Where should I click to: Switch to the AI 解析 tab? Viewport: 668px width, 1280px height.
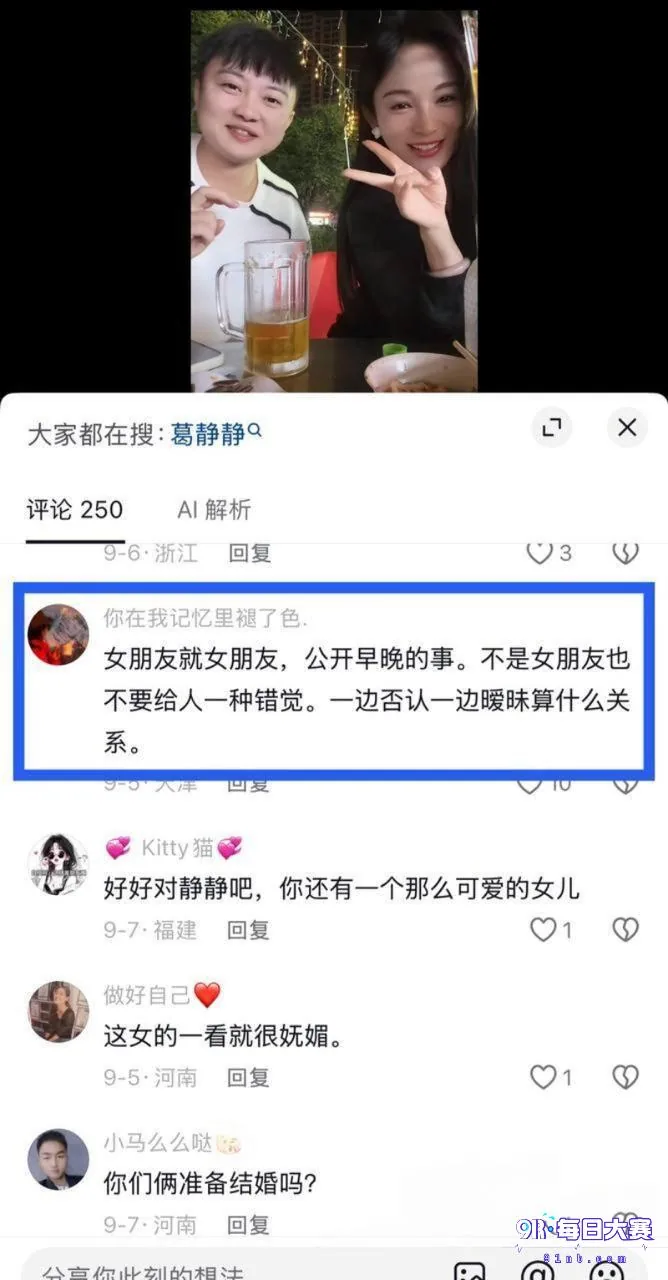pyautogui.click(x=213, y=510)
